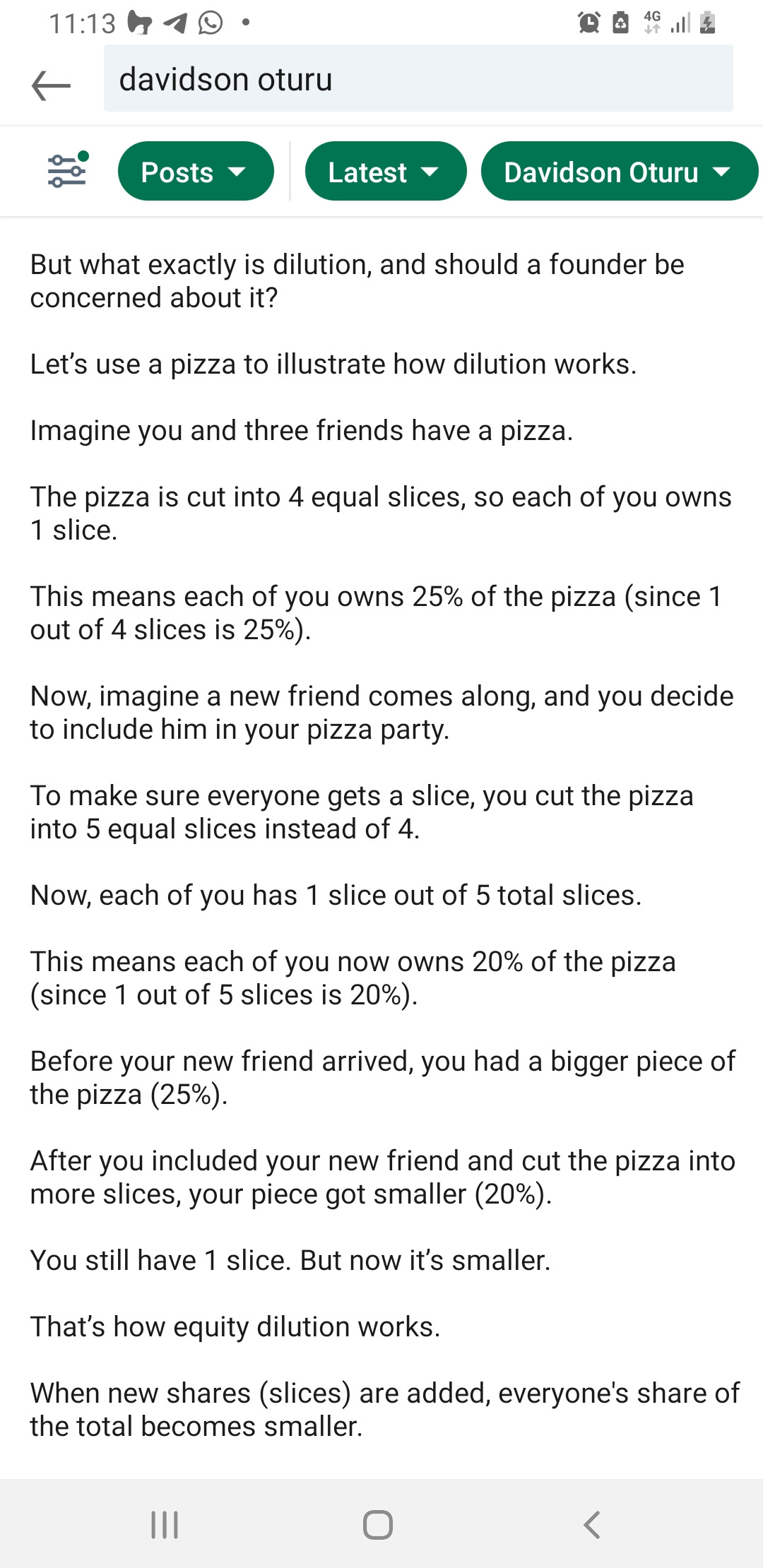
Task: Tap the system back chevron
Action: [x=592, y=1524]
